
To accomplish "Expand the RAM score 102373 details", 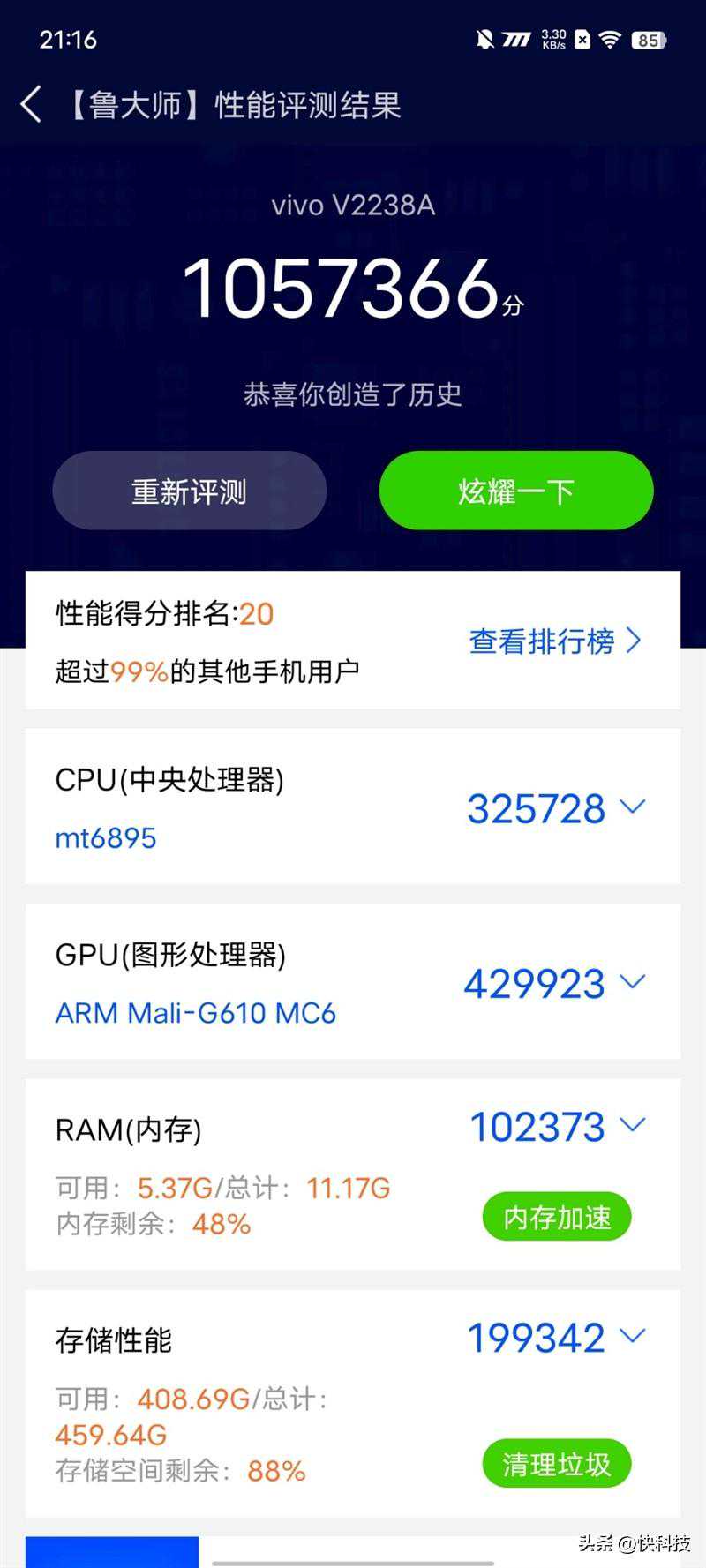I will tap(632, 1124).
